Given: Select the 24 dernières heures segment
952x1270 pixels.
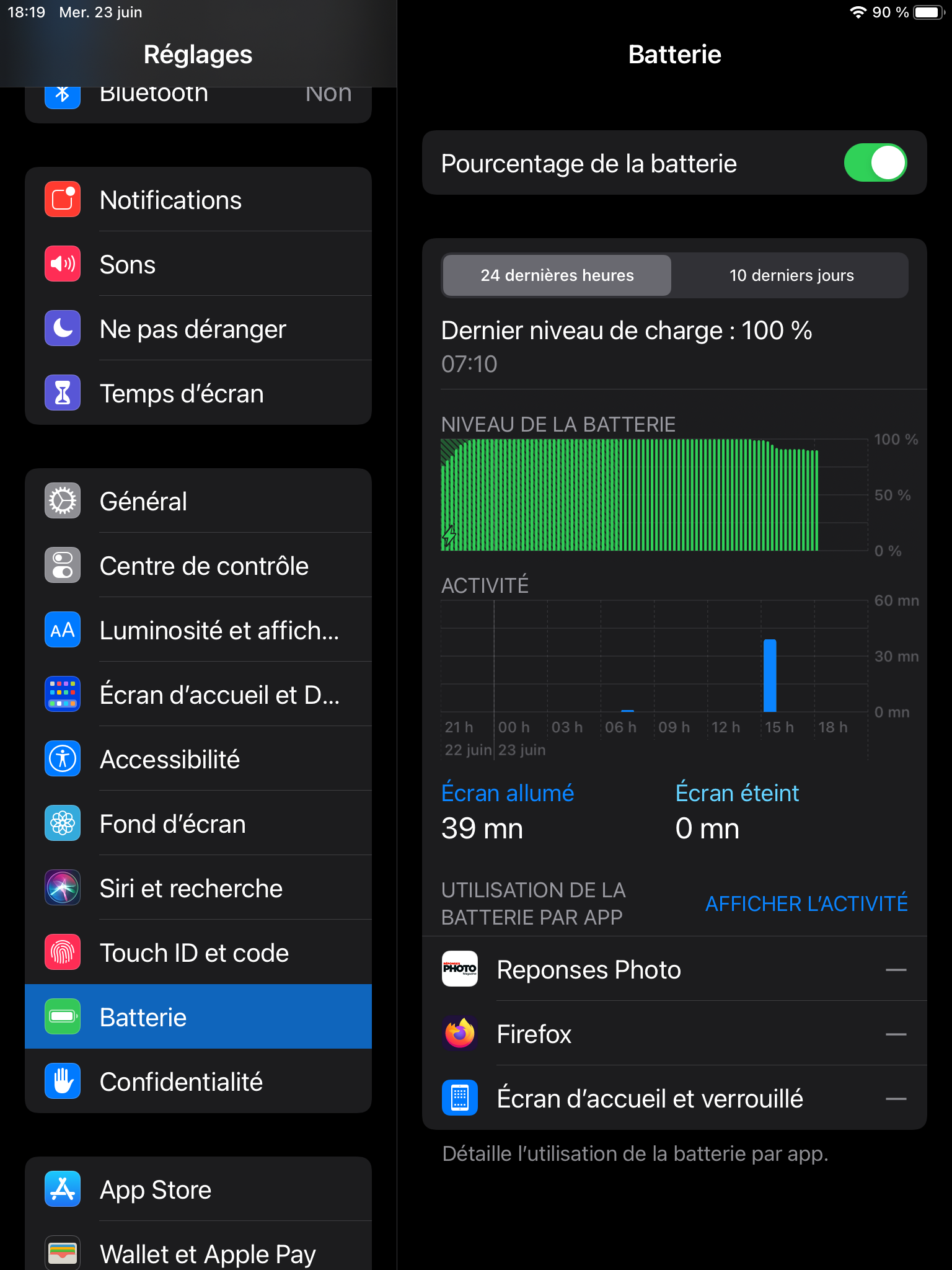Looking at the screenshot, I should [557, 275].
